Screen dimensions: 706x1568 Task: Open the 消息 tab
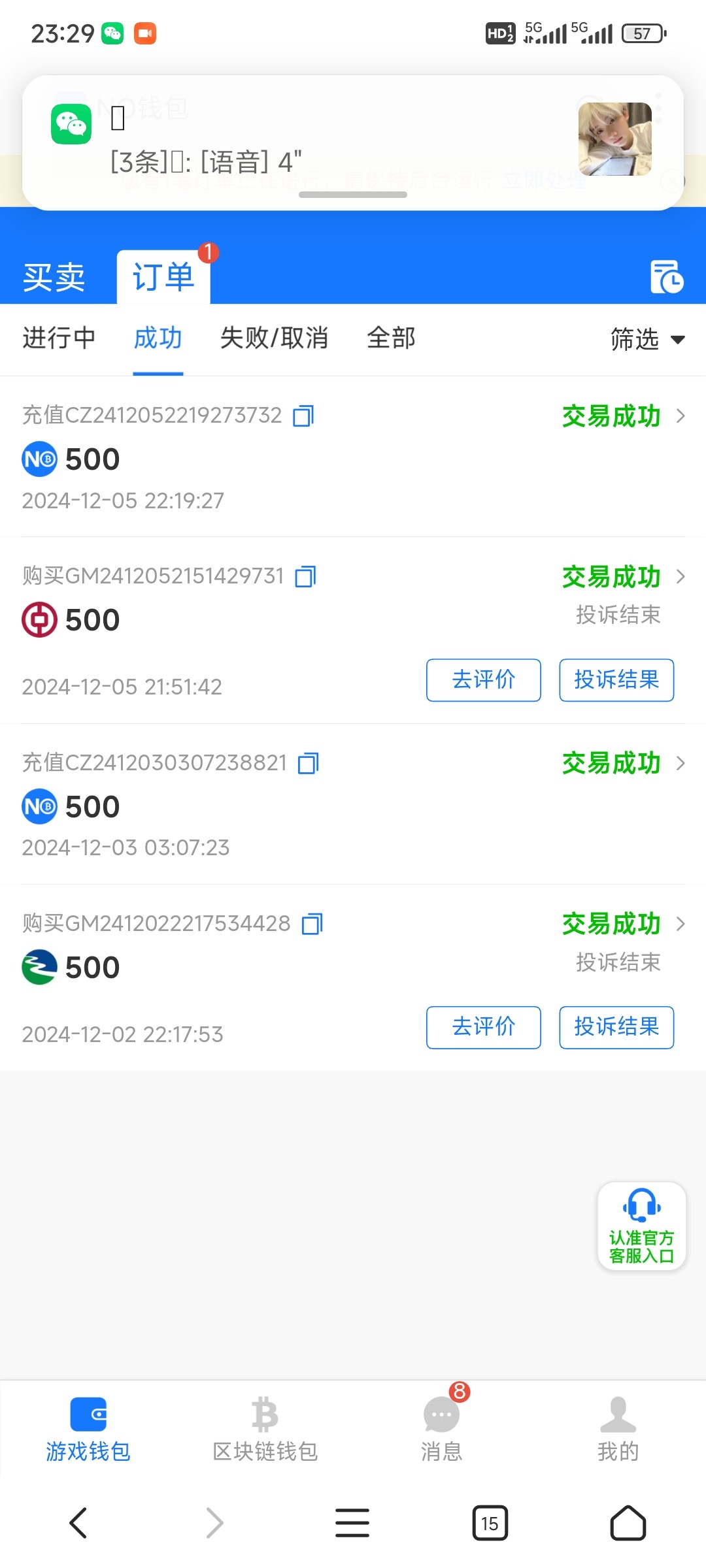[441, 1429]
